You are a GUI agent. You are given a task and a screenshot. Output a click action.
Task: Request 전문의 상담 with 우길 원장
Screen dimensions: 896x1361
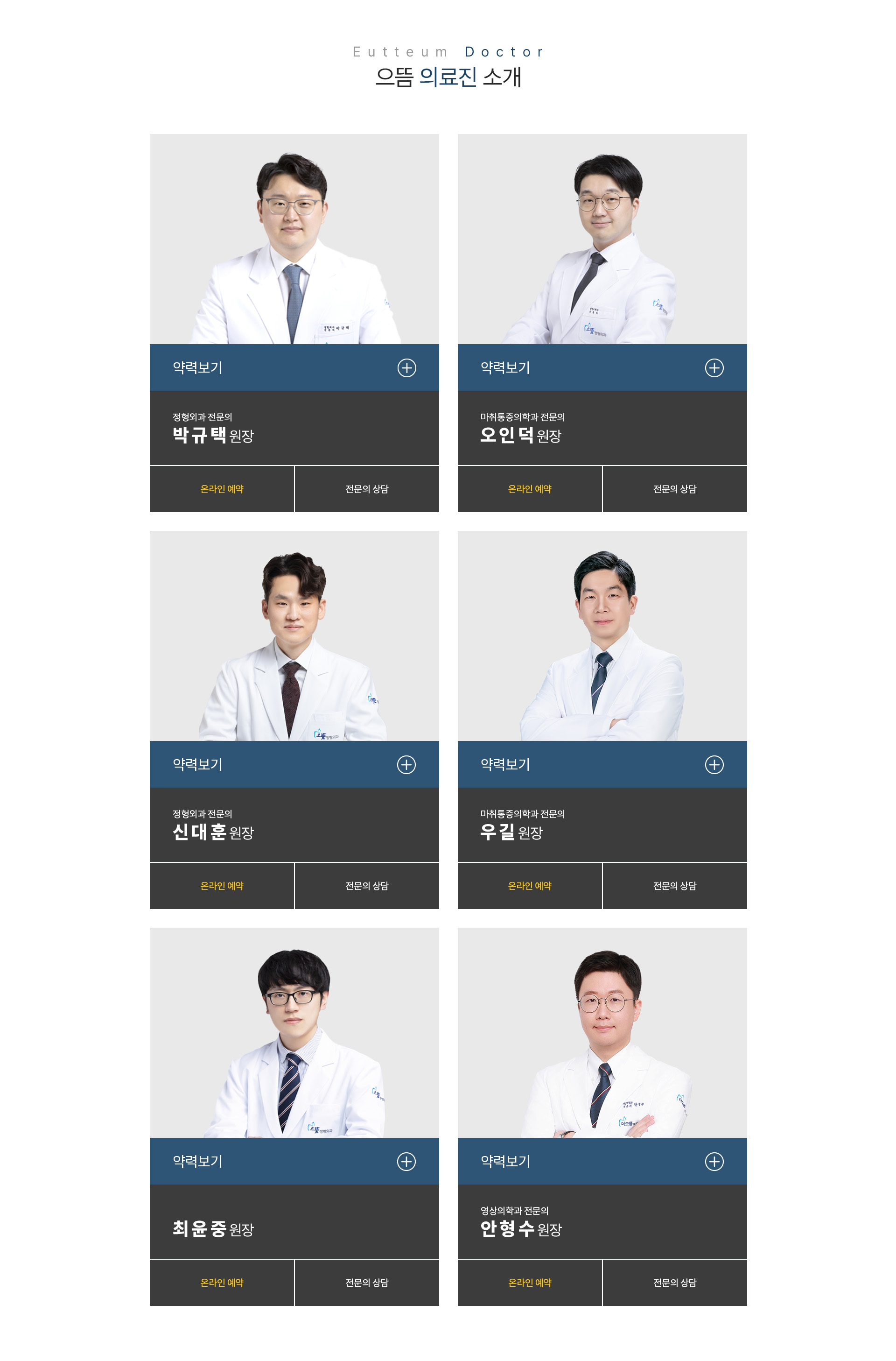[674, 886]
